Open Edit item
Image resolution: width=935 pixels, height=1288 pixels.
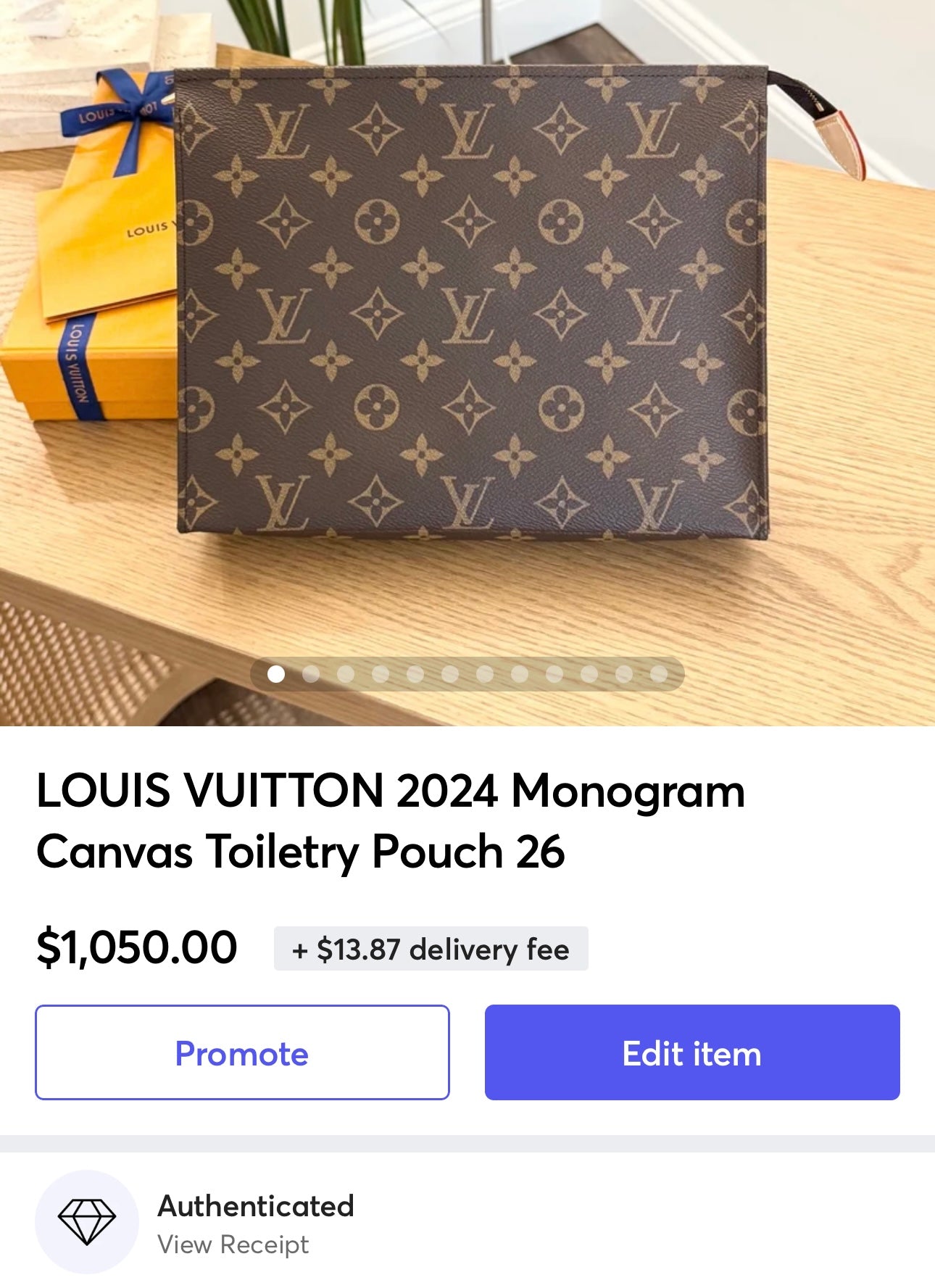(x=691, y=1052)
